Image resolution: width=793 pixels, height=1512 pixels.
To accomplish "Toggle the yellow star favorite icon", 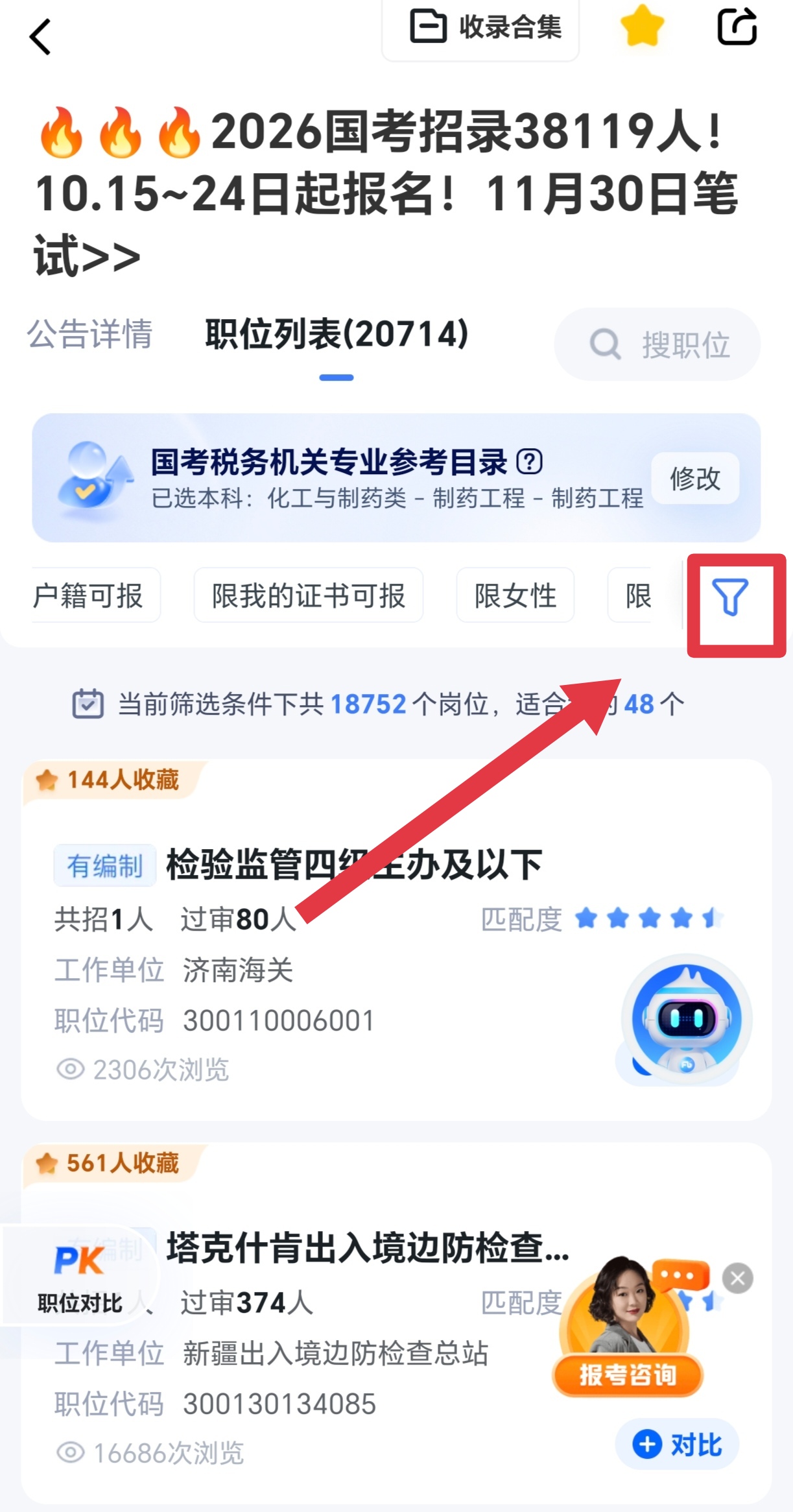I will [642, 27].
